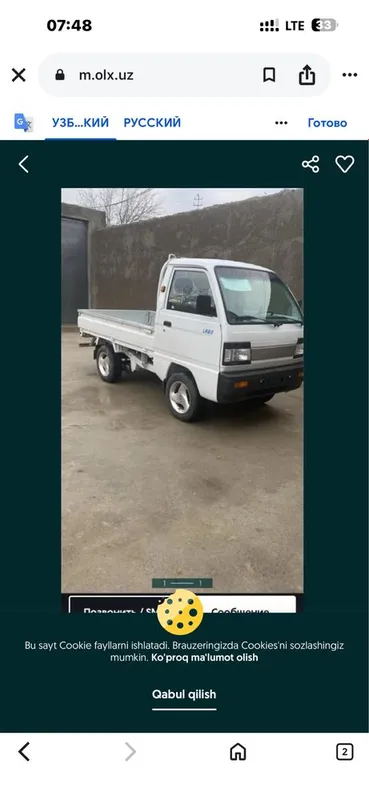The height and width of the screenshot is (800, 369).
Task: Open the browser overflow menu
Action: click(x=350, y=75)
